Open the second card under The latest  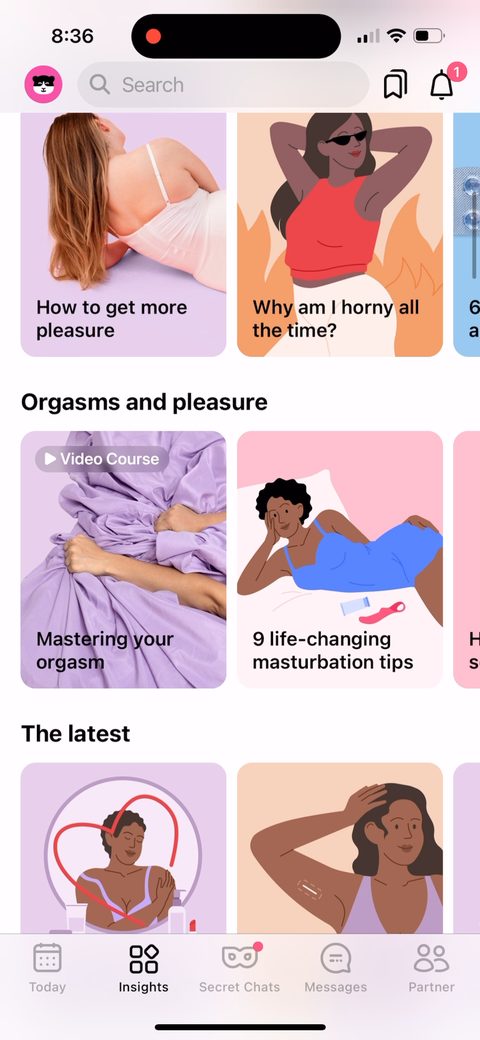coord(340,848)
